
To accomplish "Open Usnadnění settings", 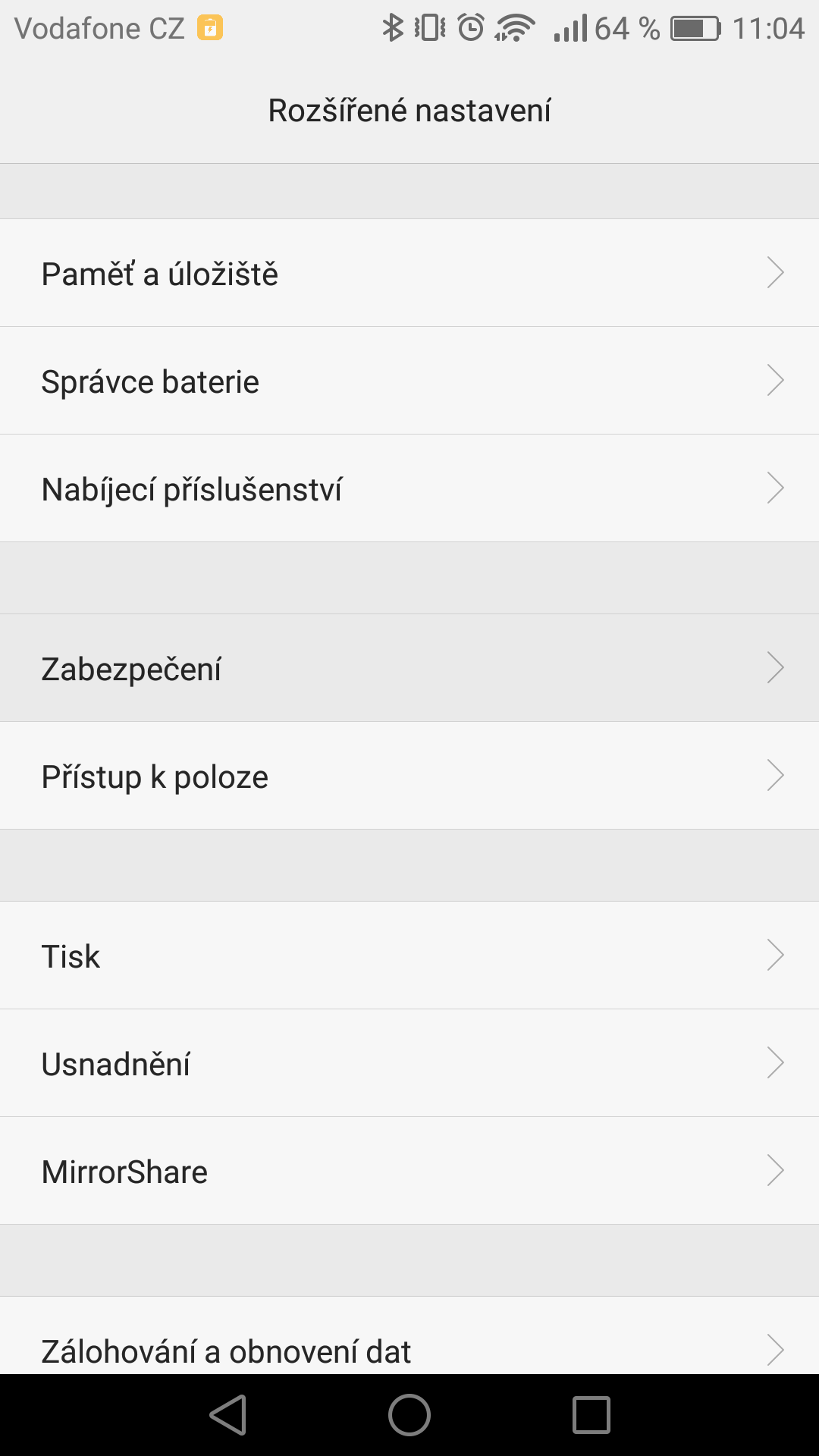I will [x=409, y=1063].
